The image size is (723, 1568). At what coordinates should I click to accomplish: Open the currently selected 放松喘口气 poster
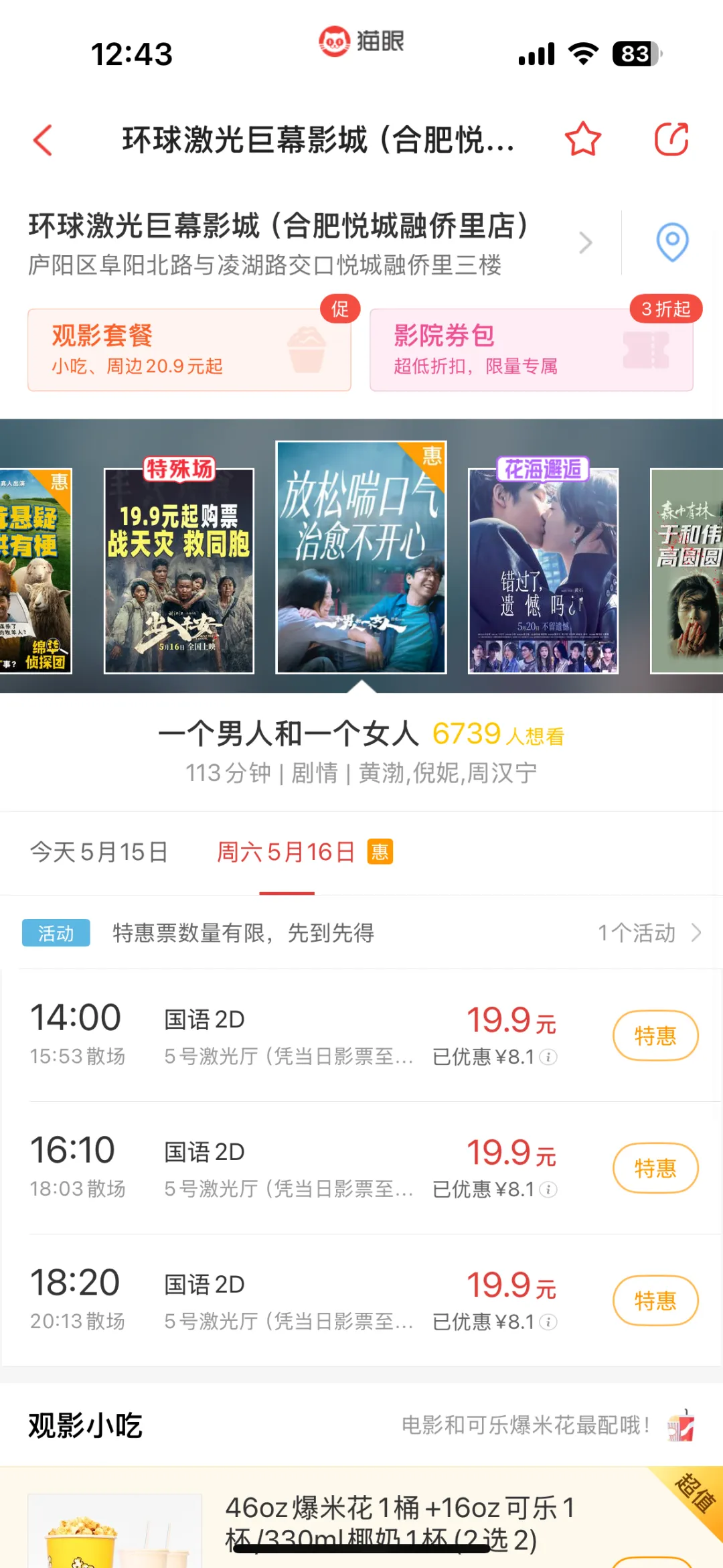click(x=361, y=557)
